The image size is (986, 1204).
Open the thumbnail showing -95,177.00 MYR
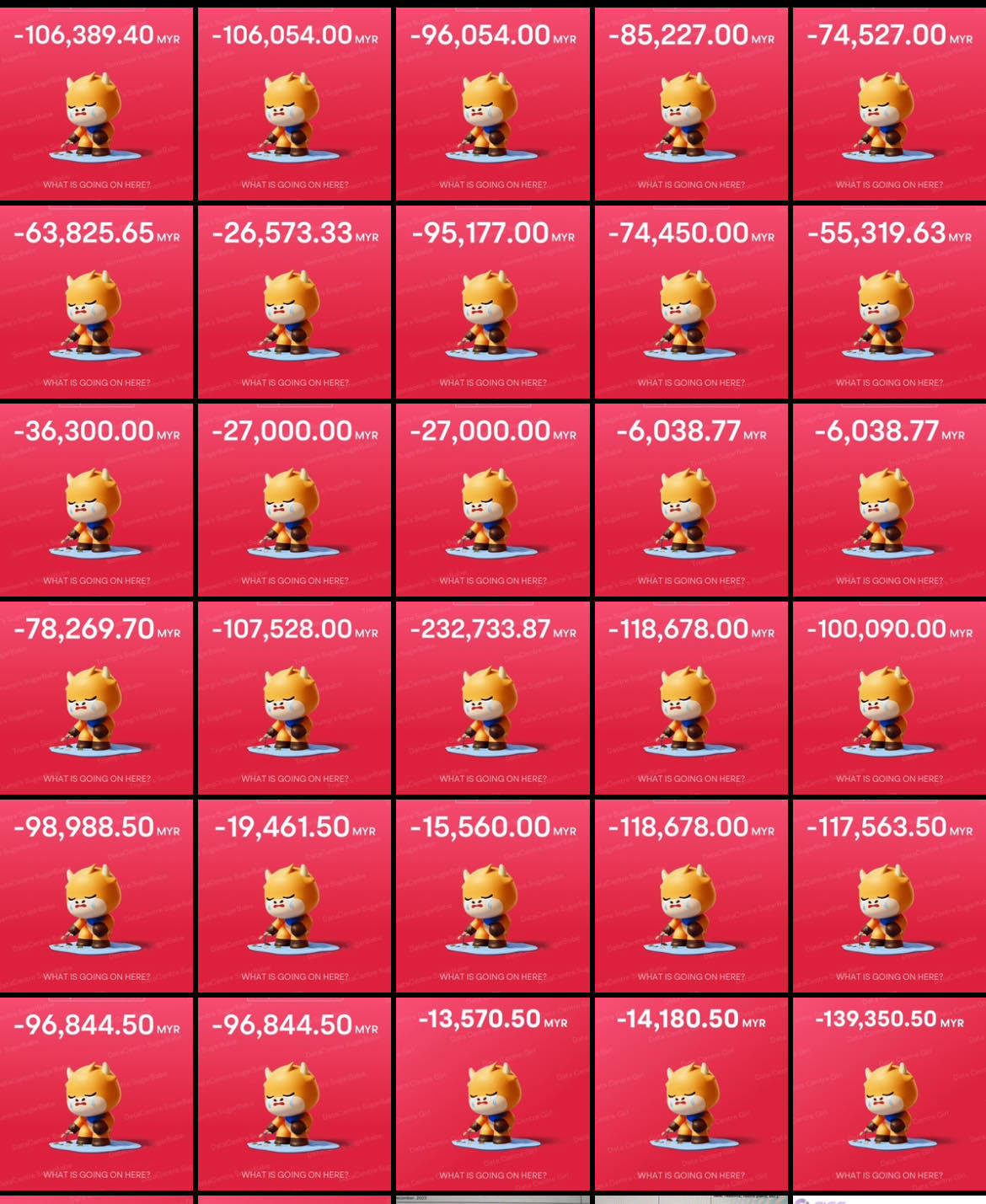pos(492,302)
